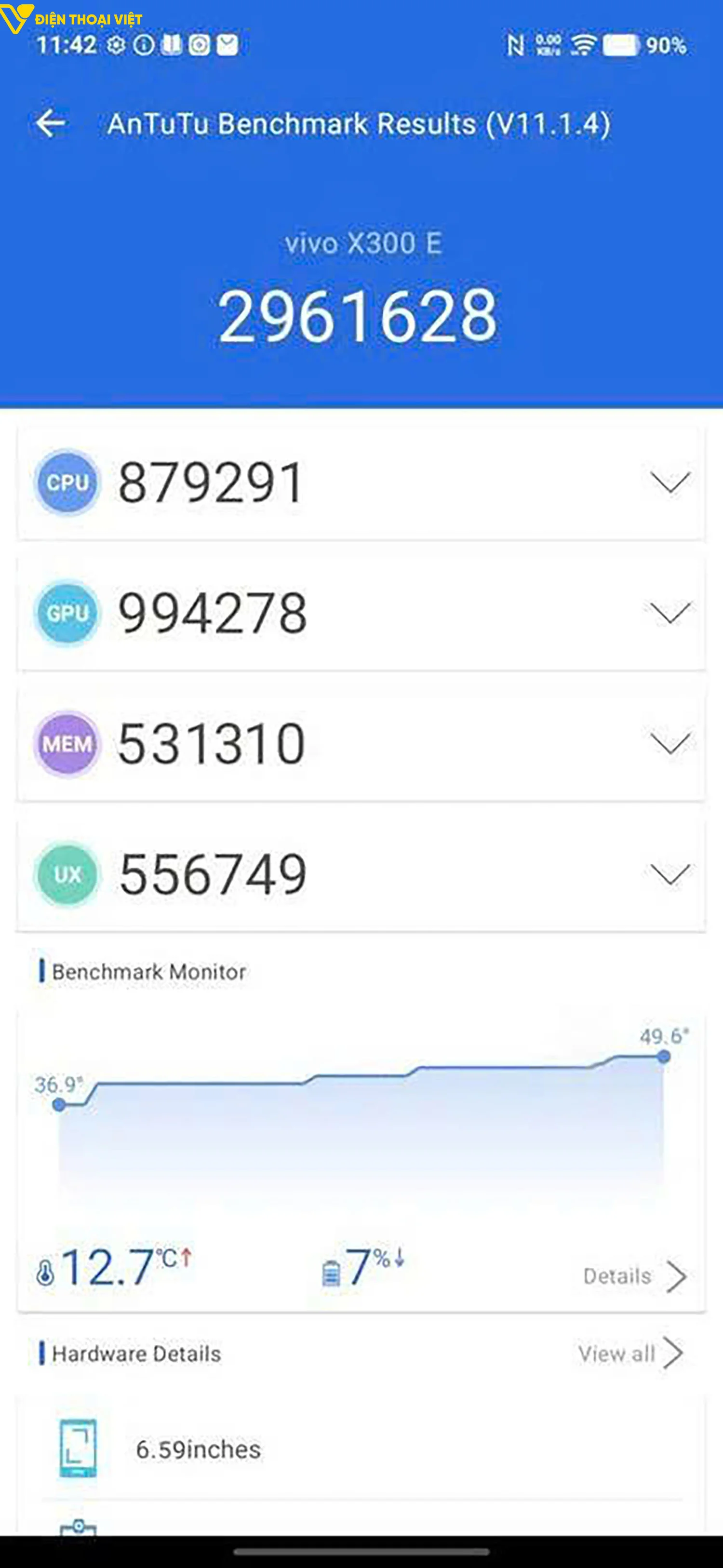Expand the MEM score 531310 section
Image resolution: width=723 pixels, height=1568 pixels.
click(x=669, y=743)
